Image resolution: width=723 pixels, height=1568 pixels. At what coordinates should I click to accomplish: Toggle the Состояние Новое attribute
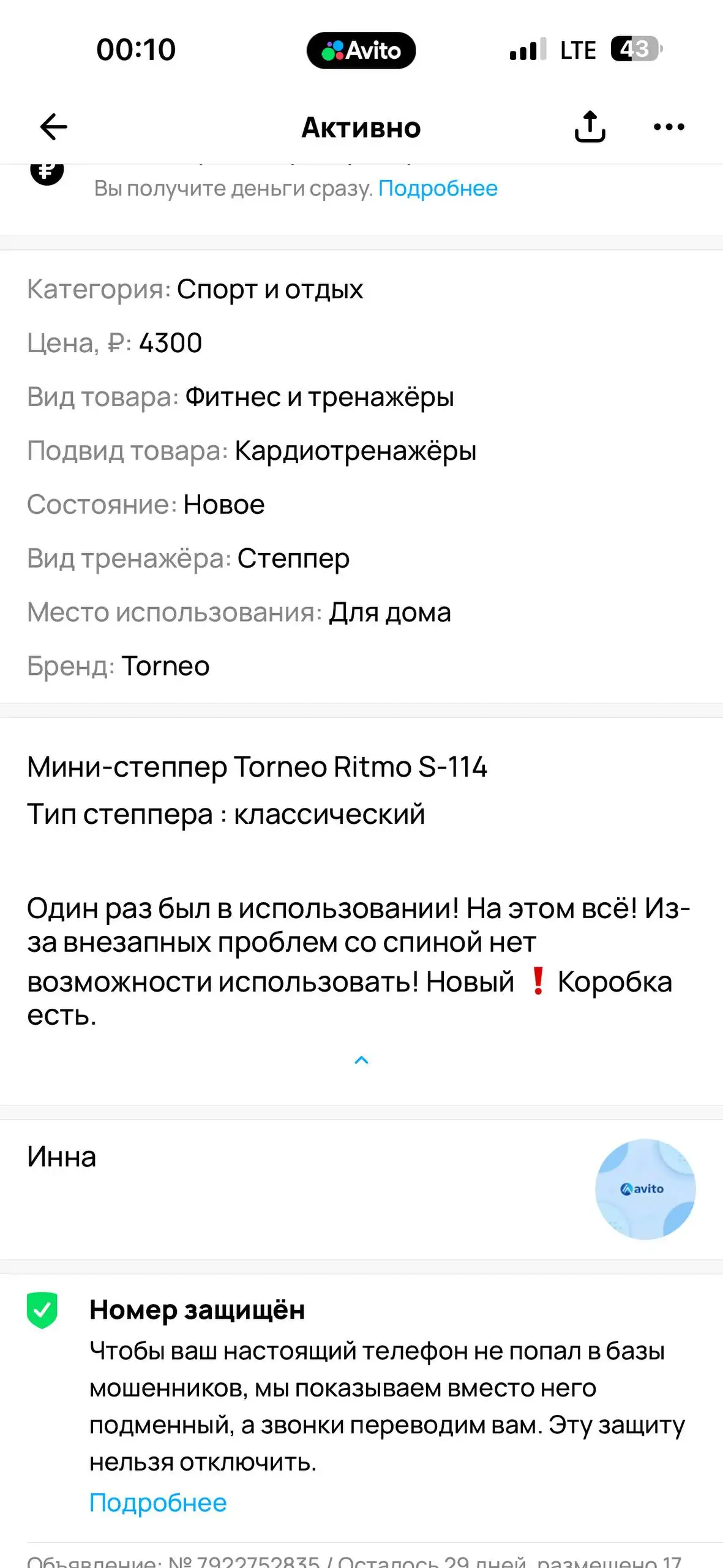click(145, 504)
